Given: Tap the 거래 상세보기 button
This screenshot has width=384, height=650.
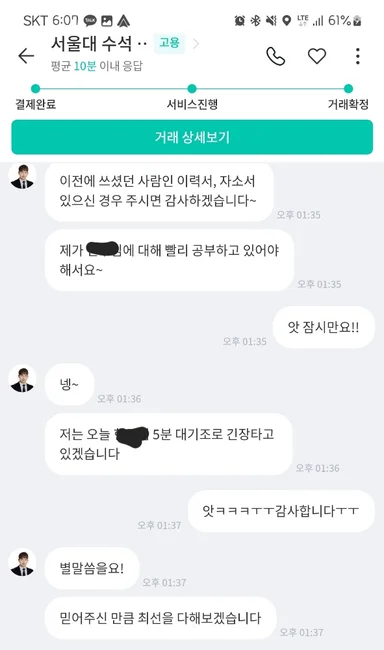Looking at the screenshot, I should click(192, 137).
